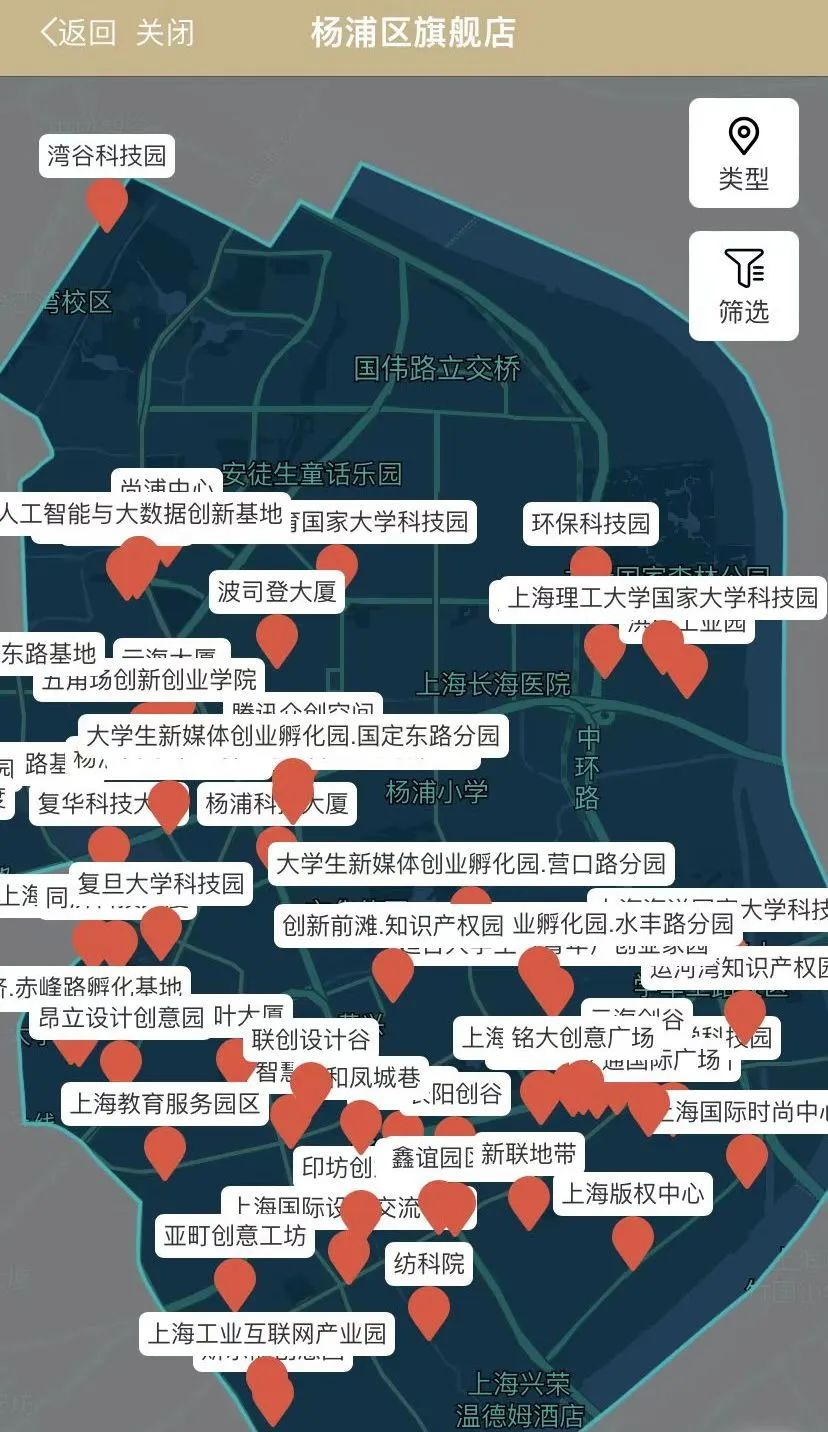This screenshot has width=828, height=1432.
Task: Open the 昂立设计创意园 label
Action: [x=120, y=1018]
